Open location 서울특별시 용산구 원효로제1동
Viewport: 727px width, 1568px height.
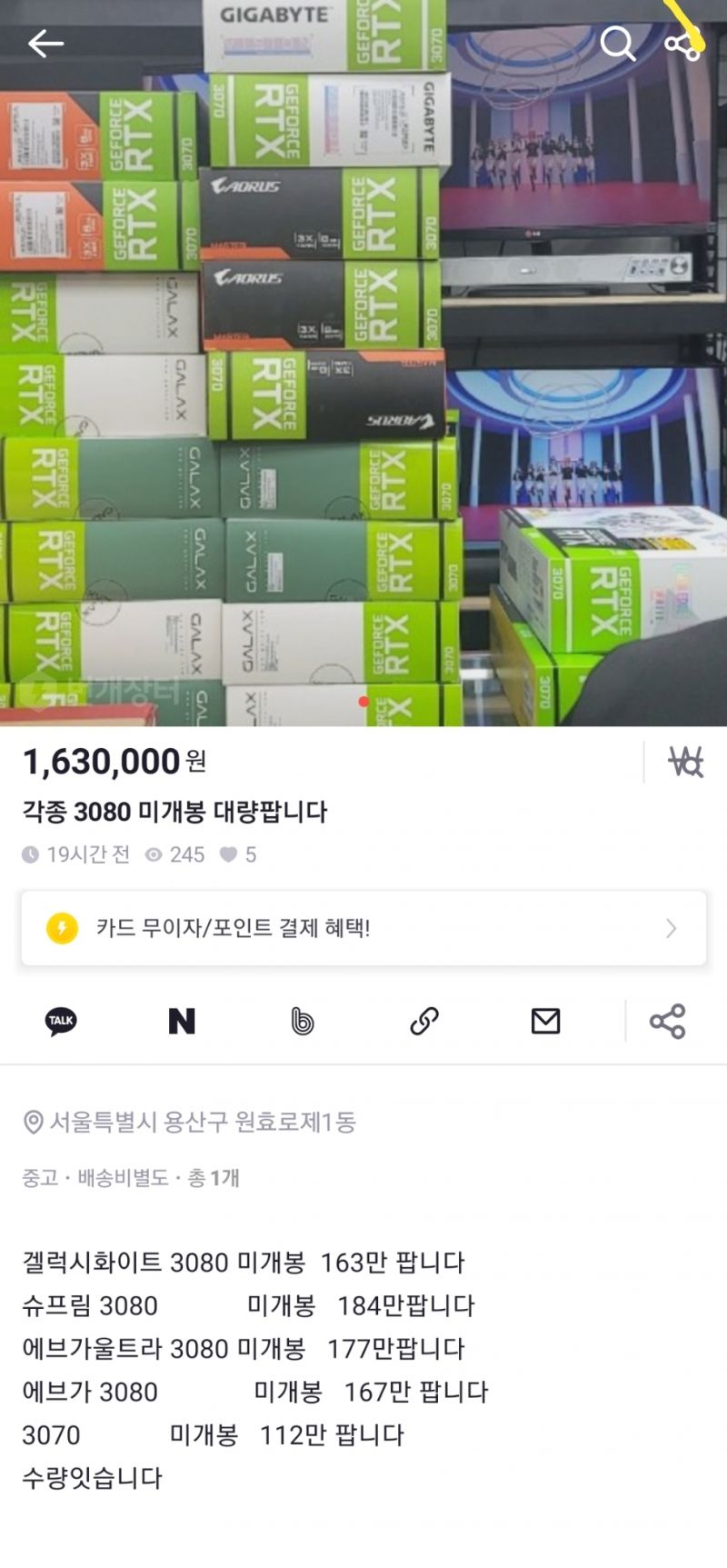tap(190, 1122)
